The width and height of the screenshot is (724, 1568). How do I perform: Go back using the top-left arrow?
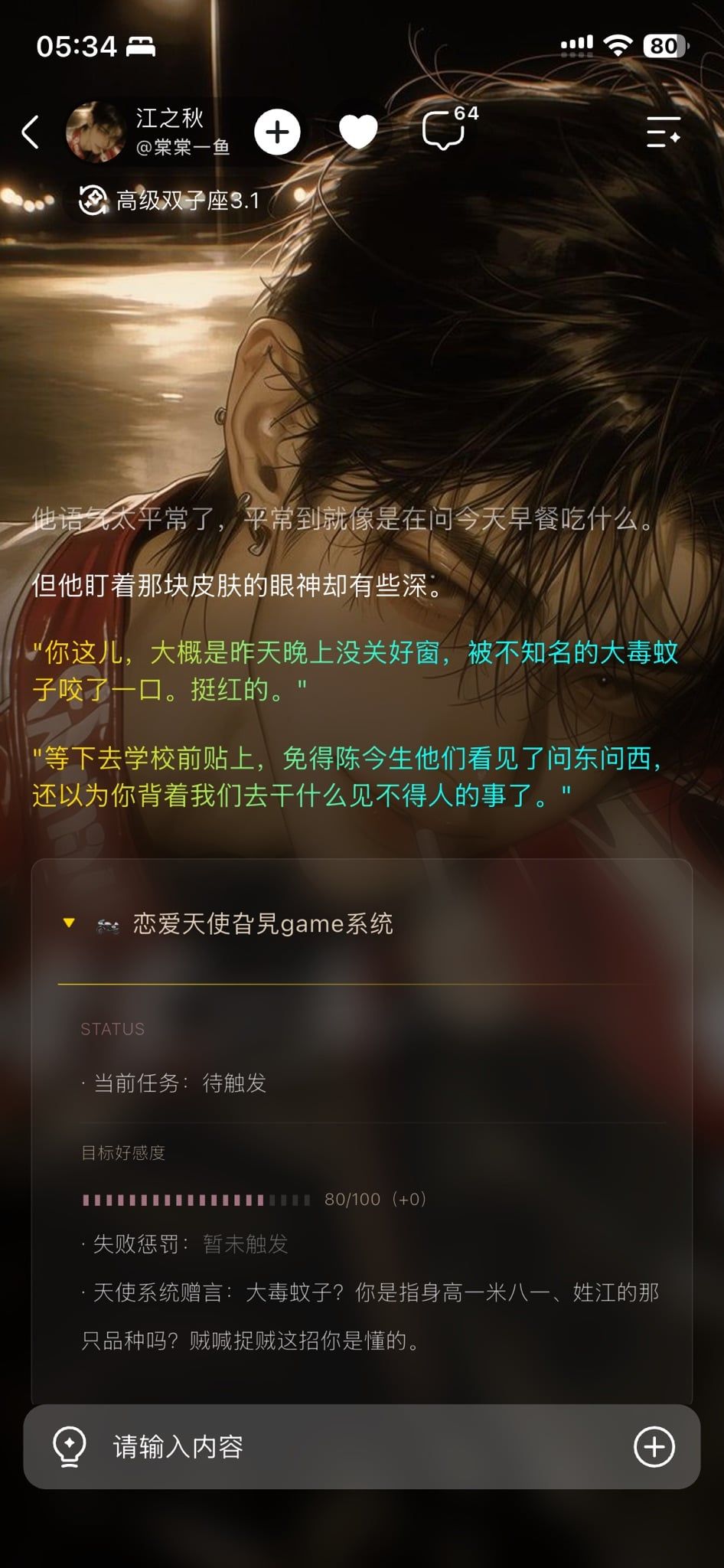[31, 132]
